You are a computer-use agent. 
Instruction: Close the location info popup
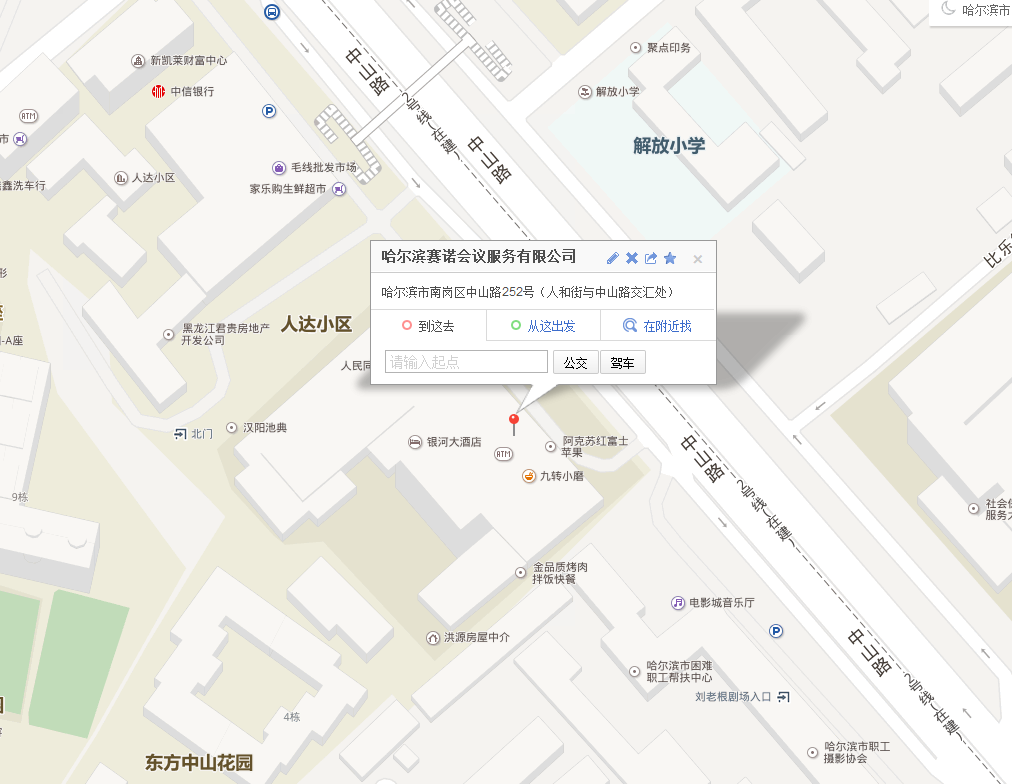(698, 259)
